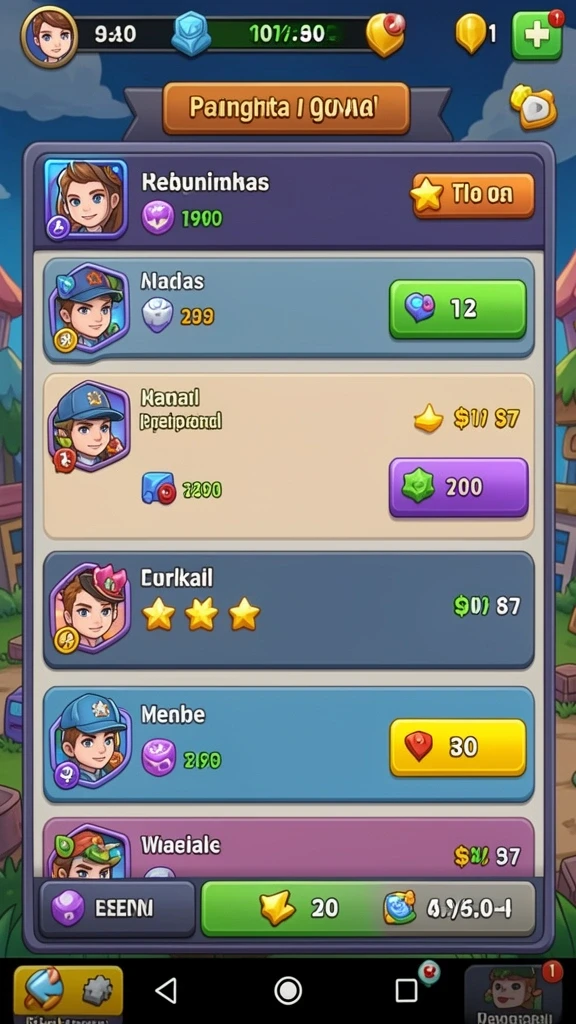Tap the green 12 button for Nladas
Viewport: 576px width, 1024px height.
458,309
